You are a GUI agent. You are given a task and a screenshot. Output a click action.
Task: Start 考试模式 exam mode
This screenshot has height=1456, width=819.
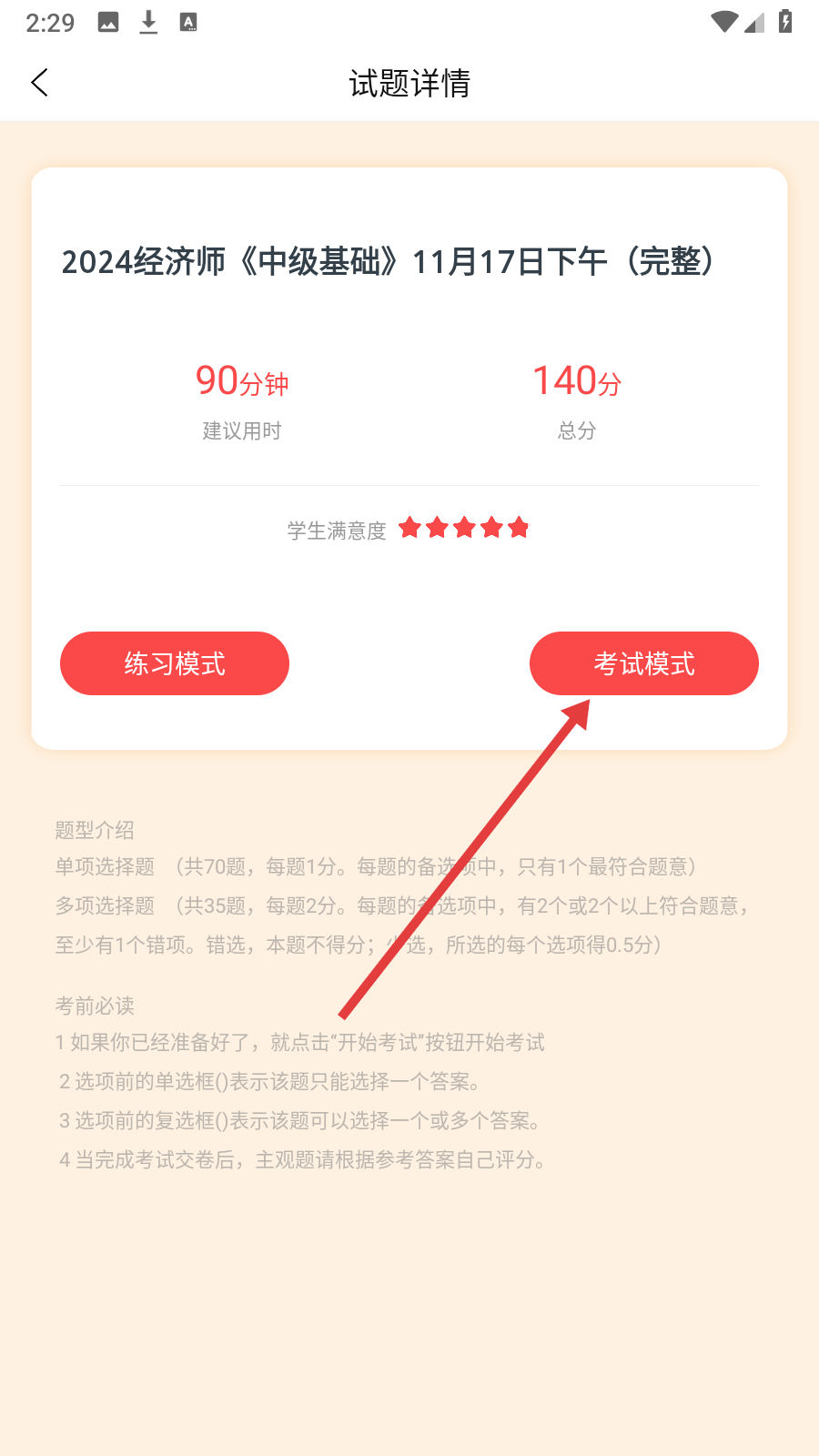coord(643,663)
